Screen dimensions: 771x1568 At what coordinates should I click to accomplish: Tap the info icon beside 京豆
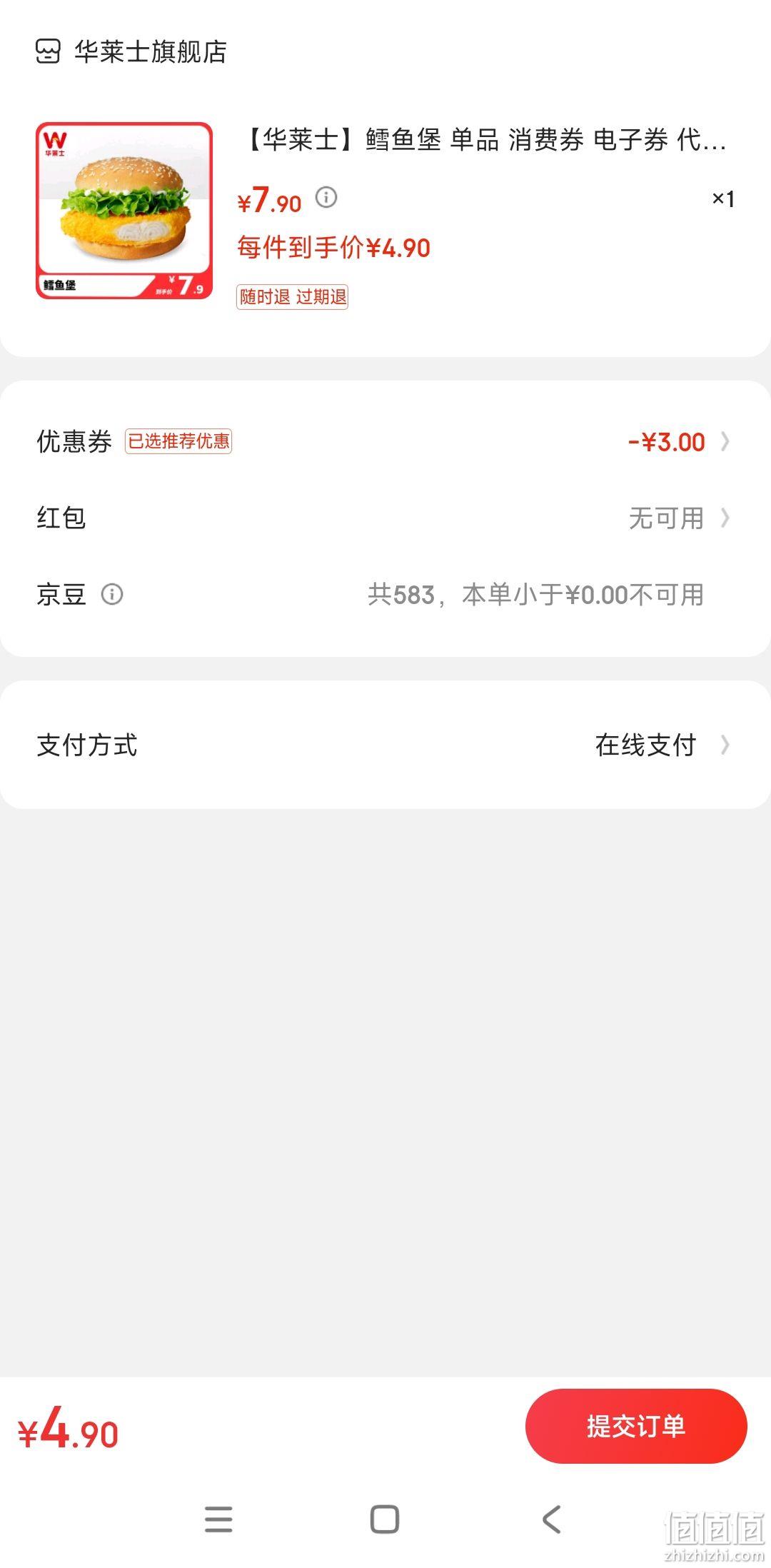(112, 594)
